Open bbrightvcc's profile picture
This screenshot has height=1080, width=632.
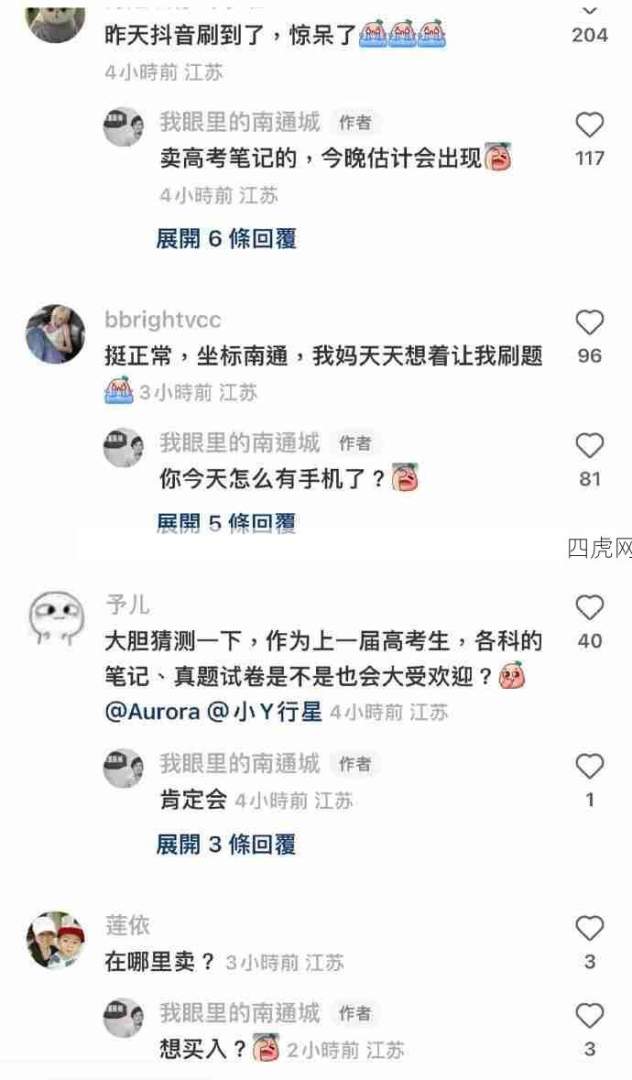click(x=55, y=334)
